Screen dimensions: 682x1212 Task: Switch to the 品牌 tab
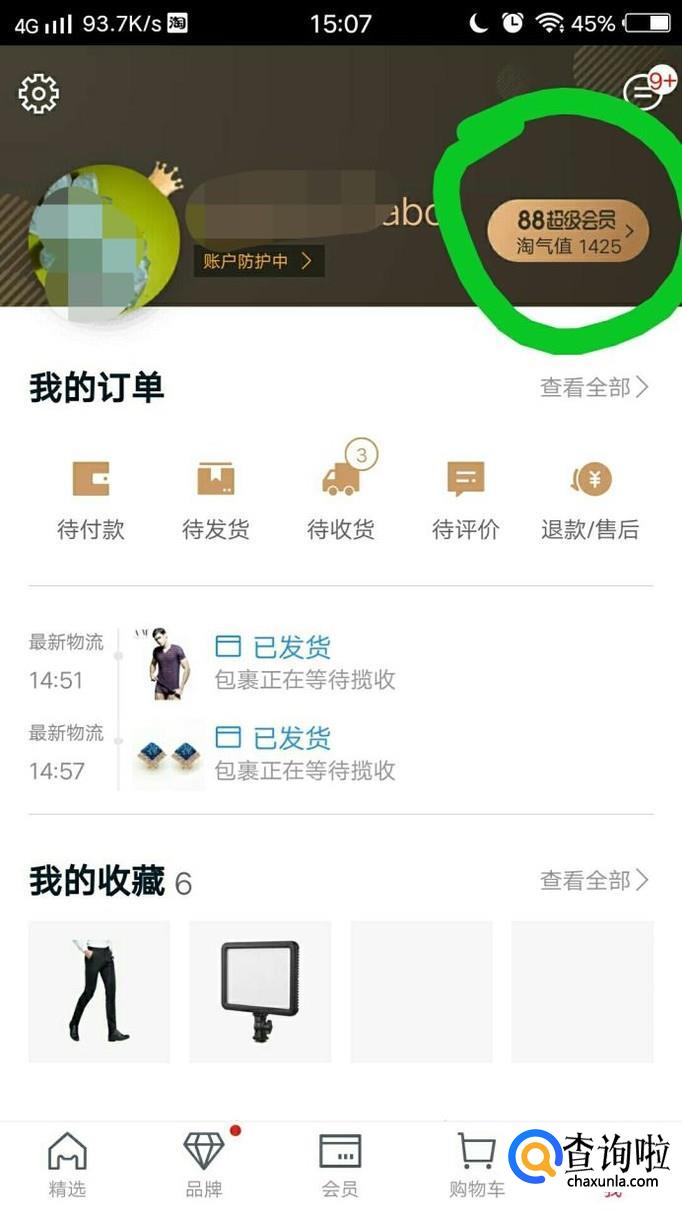(x=204, y=1164)
